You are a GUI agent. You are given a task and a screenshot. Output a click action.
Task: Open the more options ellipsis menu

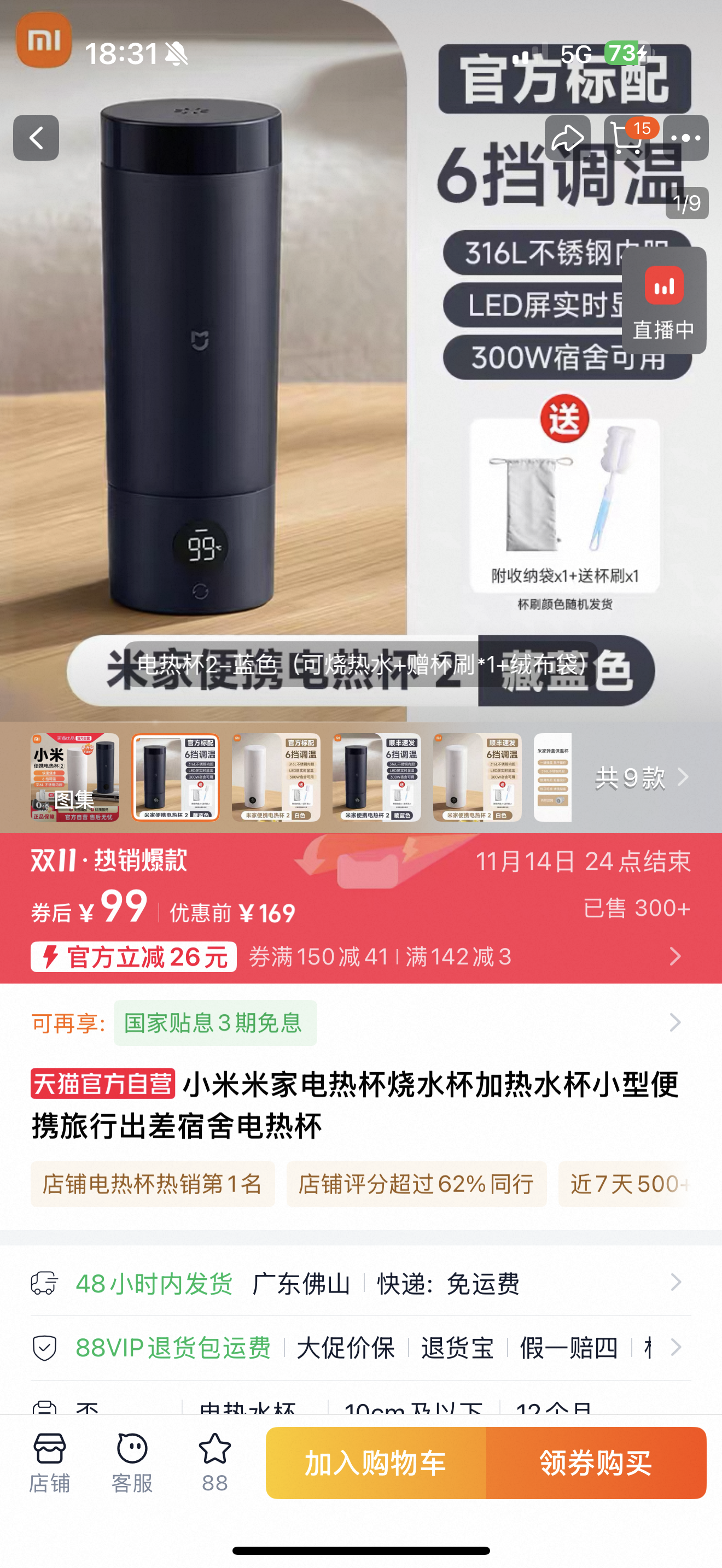tap(685, 139)
